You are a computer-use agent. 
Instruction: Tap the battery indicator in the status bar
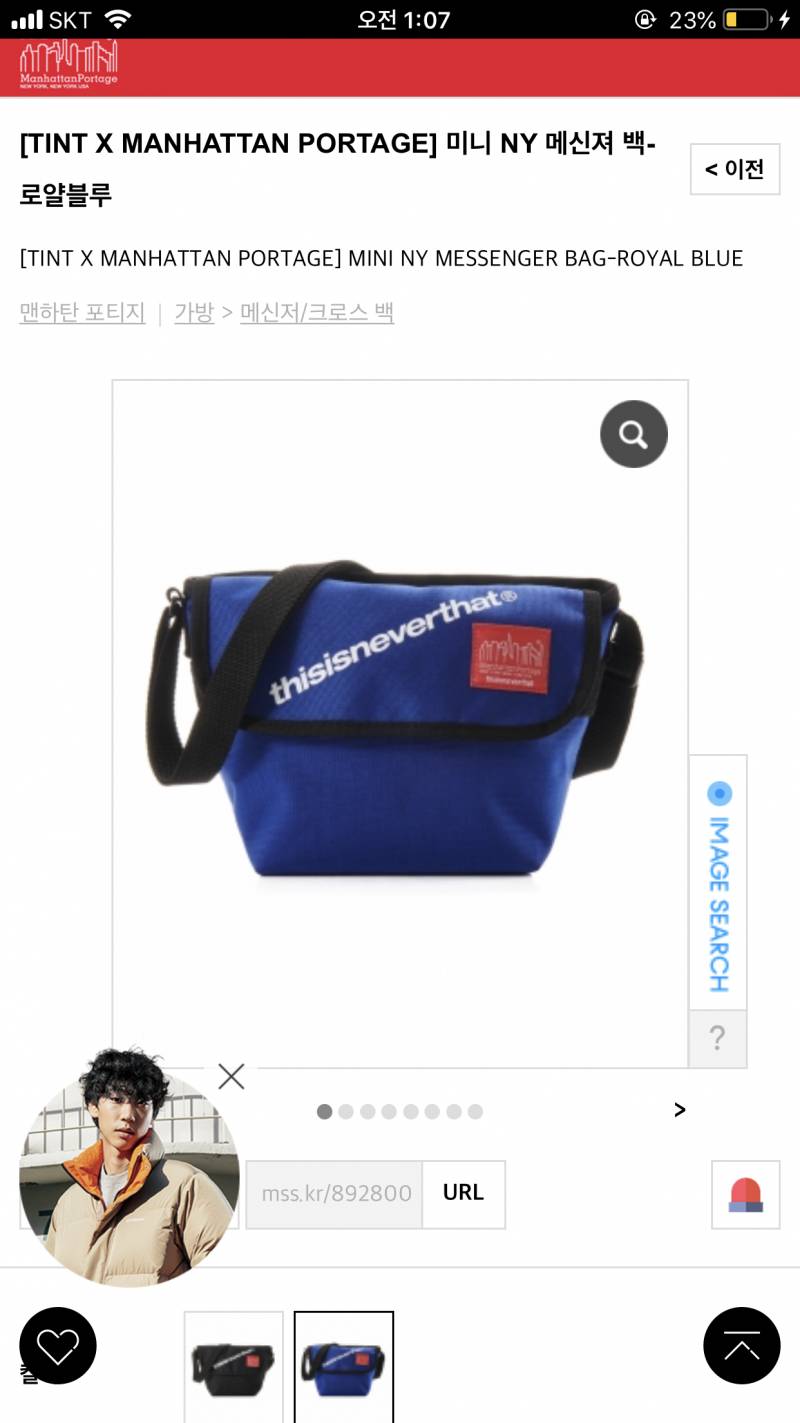click(x=744, y=17)
